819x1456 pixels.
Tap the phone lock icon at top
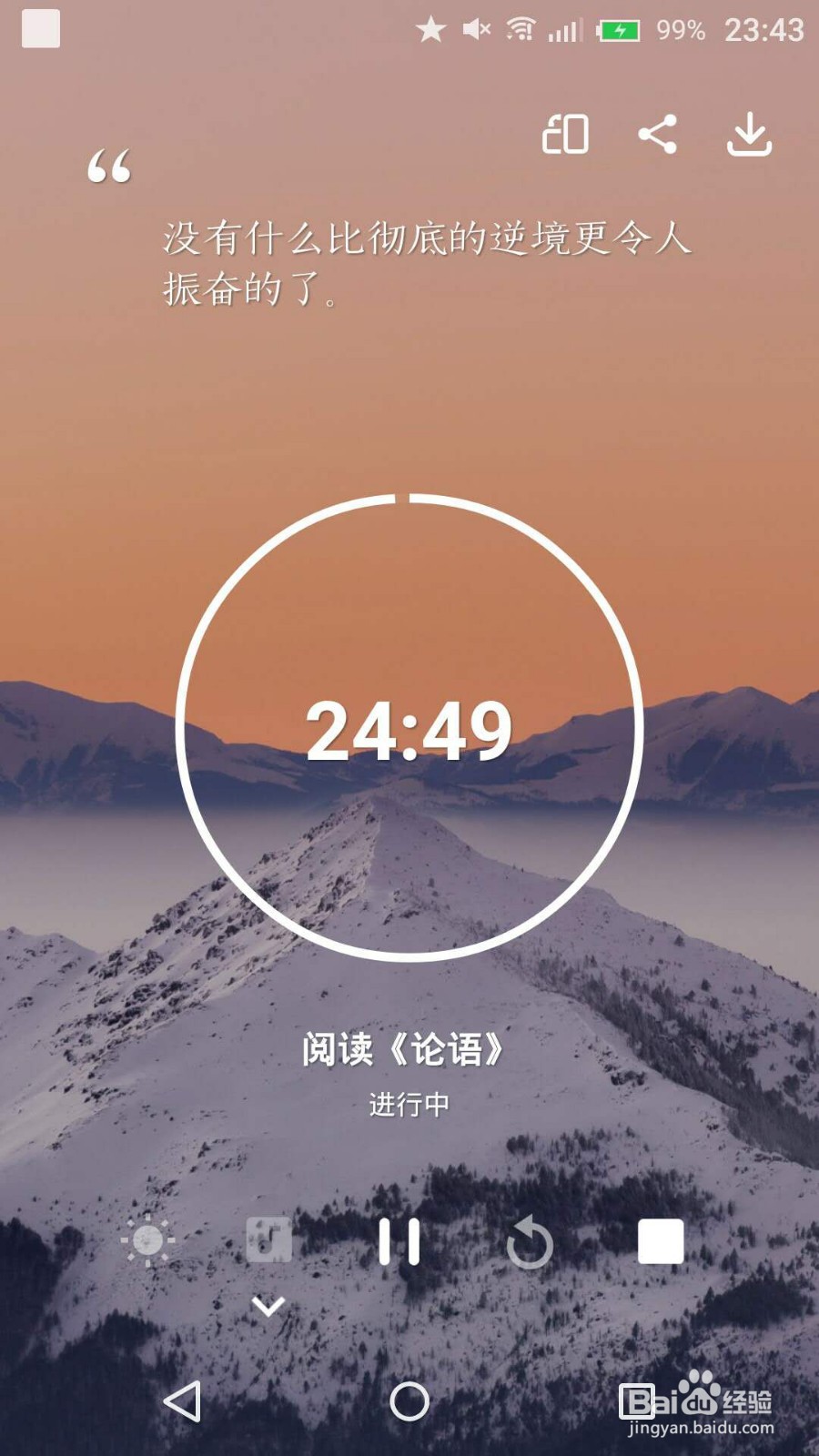pyautogui.click(x=566, y=135)
